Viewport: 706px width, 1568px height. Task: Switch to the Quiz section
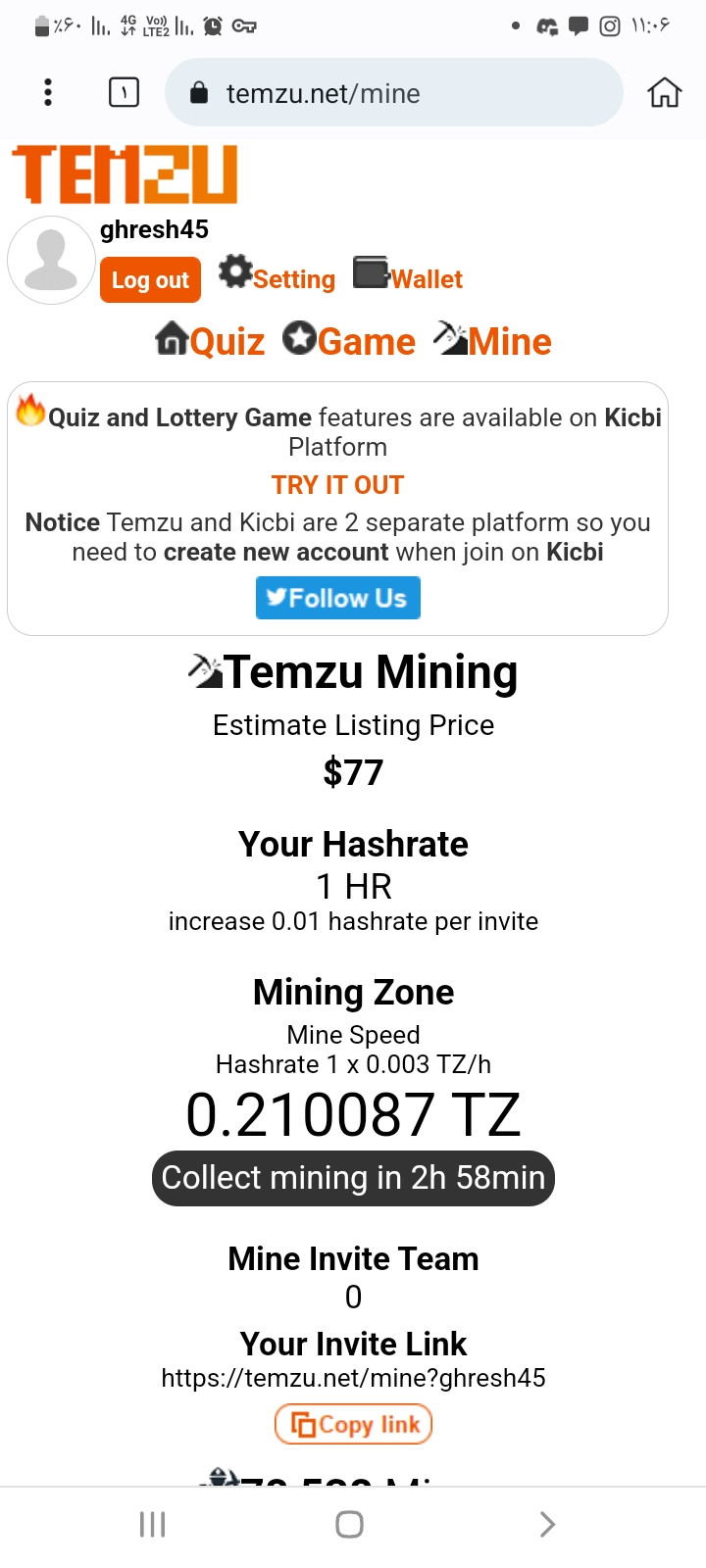point(210,341)
